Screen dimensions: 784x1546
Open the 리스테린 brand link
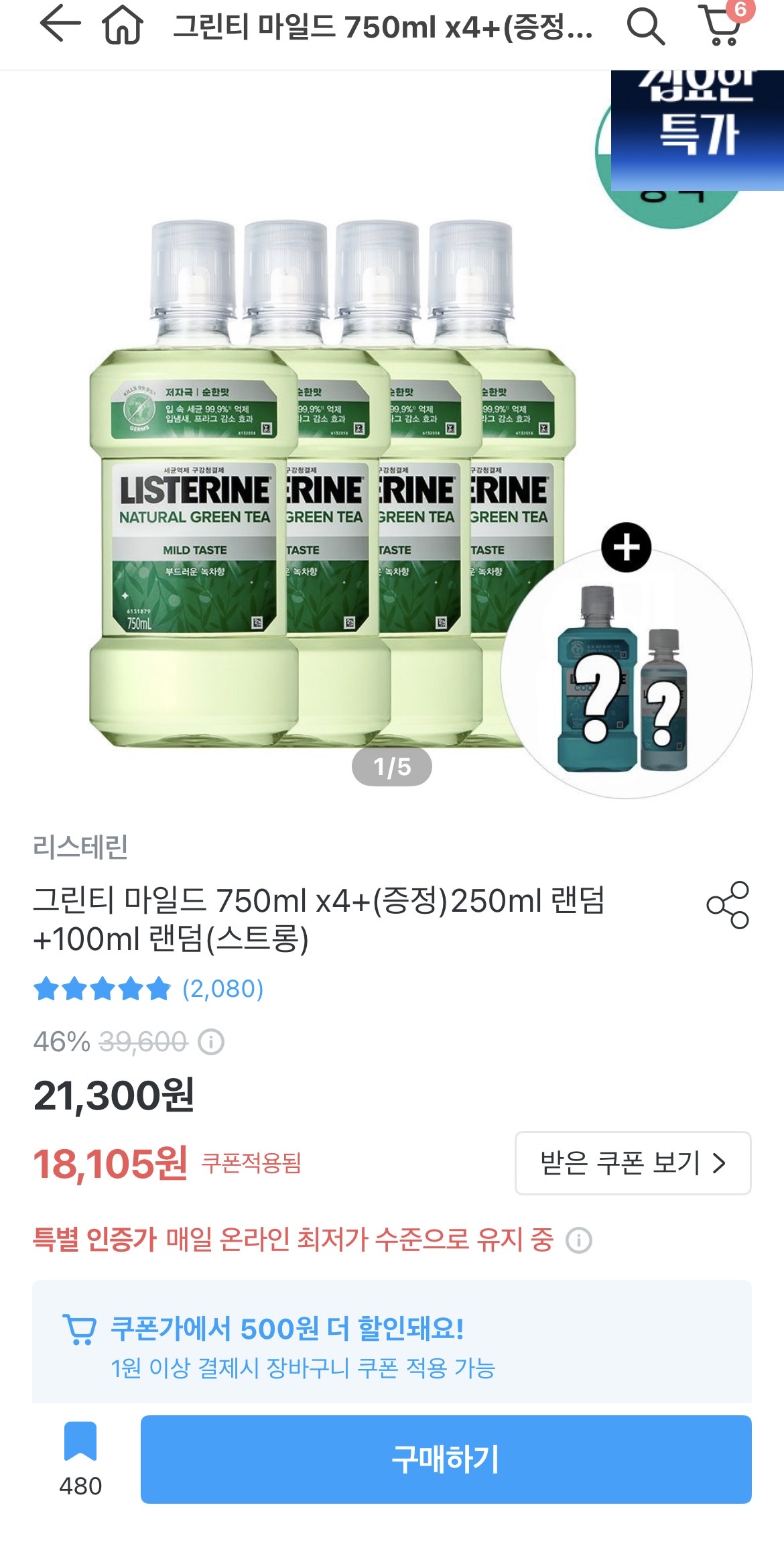(80, 847)
